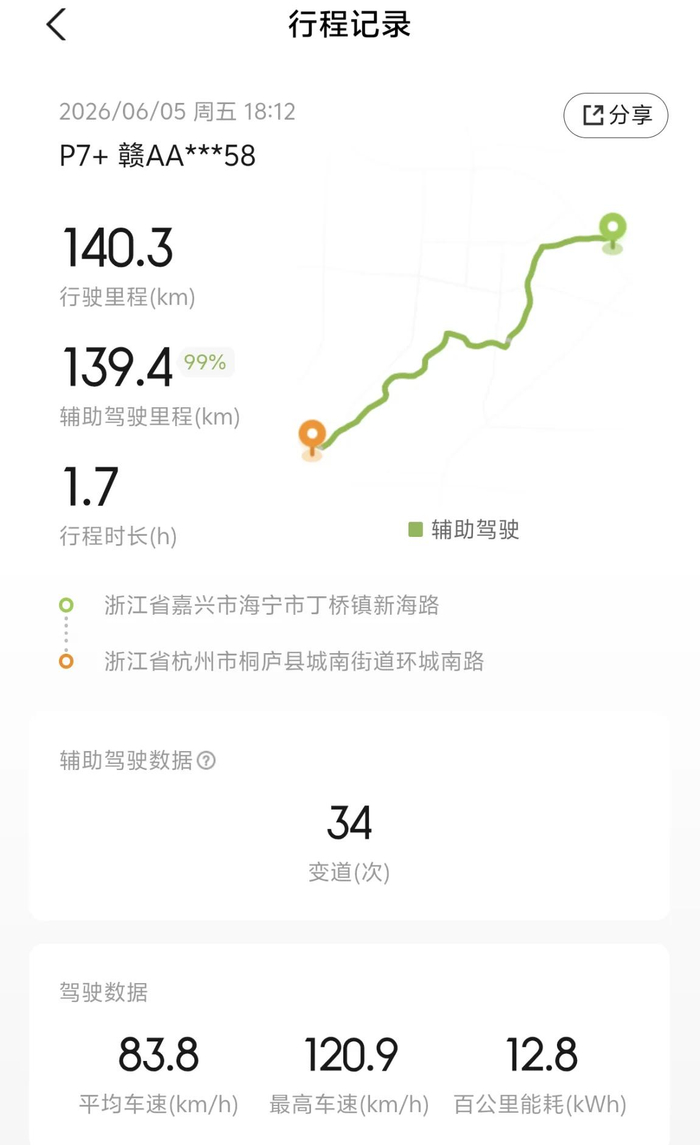The width and height of the screenshot is (700, 1145).
Task: Share this trip with the 分享 button
Action: [615, 115]
